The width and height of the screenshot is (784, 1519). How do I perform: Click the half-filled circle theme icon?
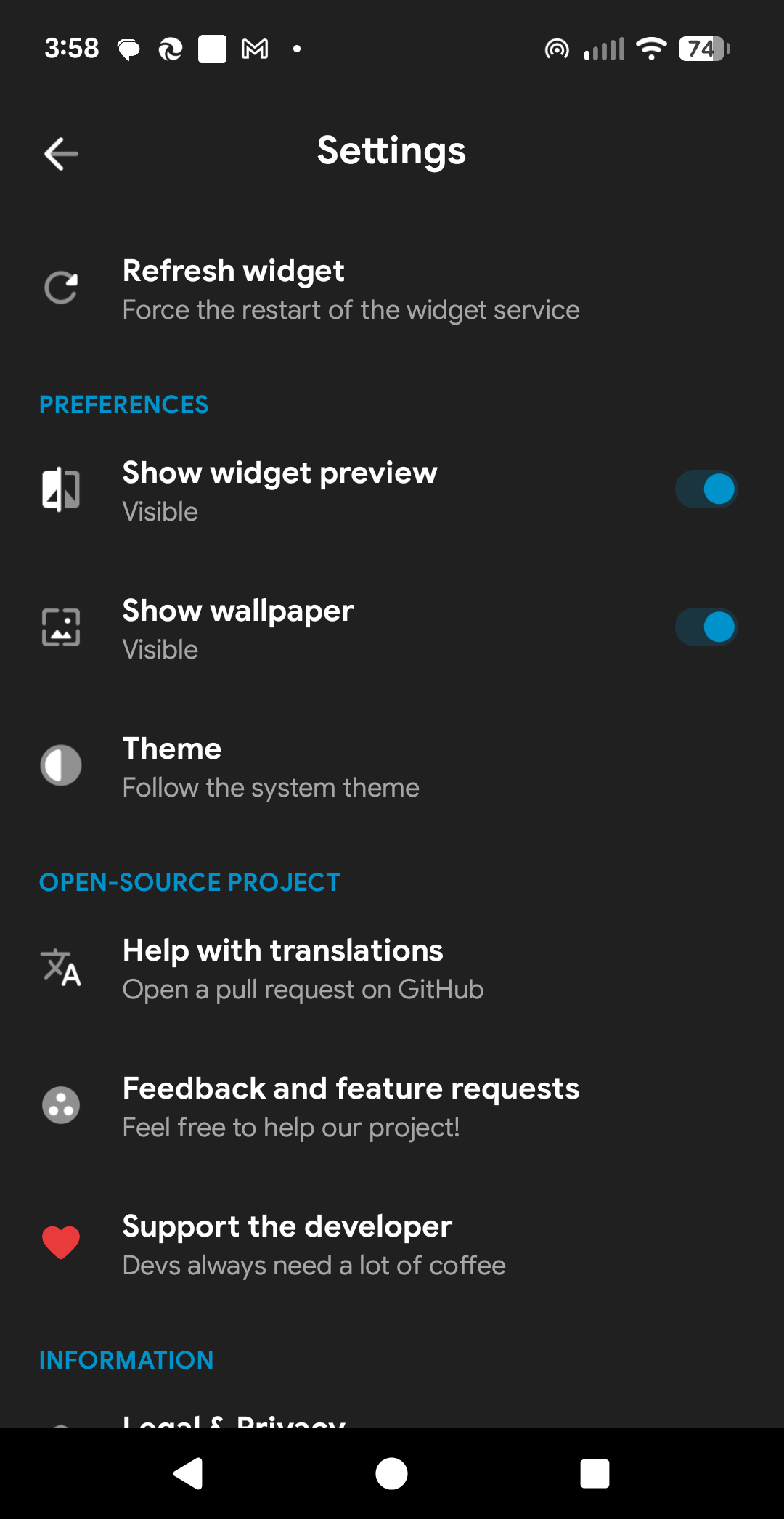(61, 765)
